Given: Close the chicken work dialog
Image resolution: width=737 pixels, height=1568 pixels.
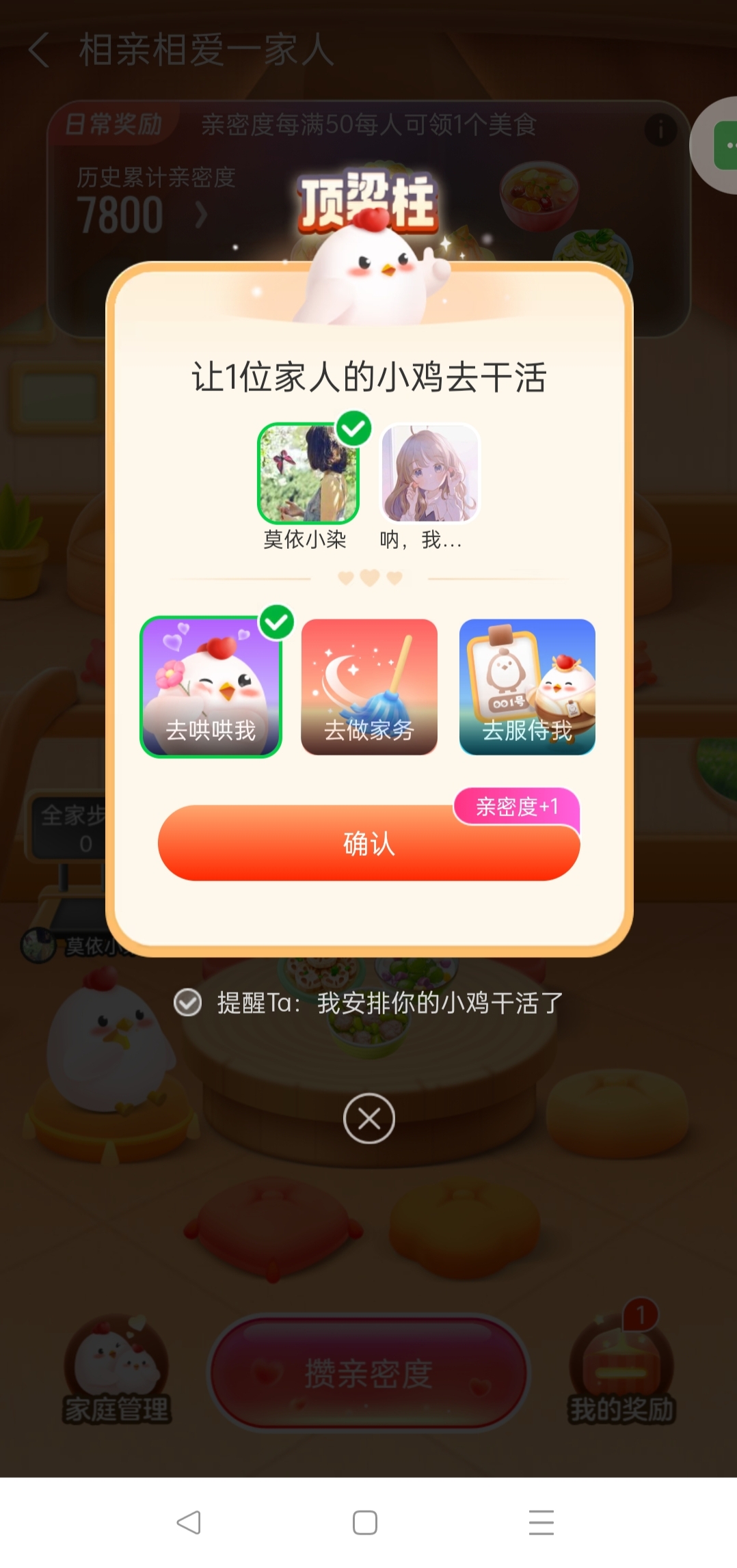Looking at the screenshot, I should point(369,1119).
